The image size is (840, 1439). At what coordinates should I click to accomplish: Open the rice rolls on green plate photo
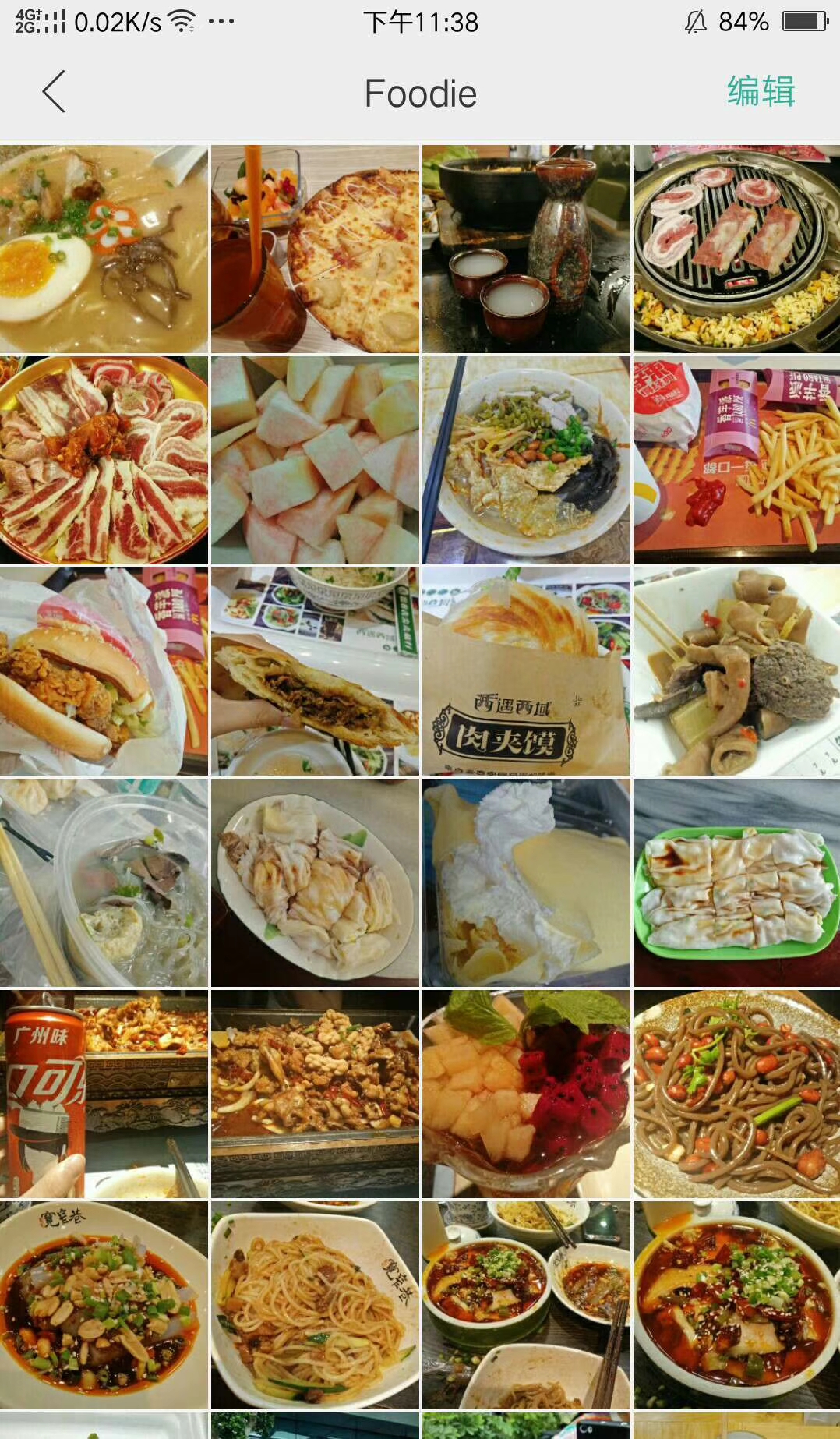tap(736, 882)
